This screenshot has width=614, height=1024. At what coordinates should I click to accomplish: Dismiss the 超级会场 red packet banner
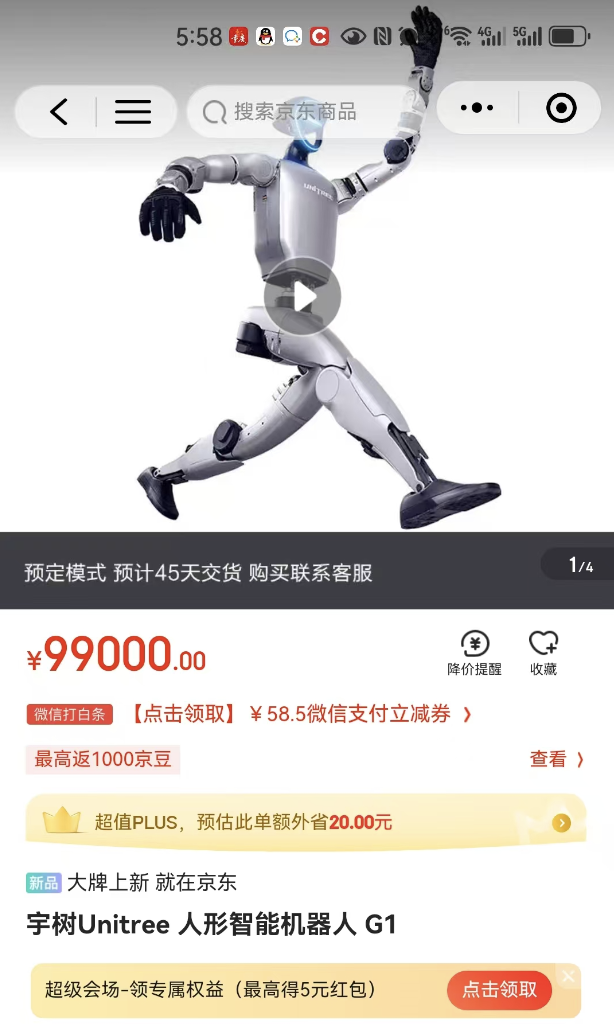[568, 977]
